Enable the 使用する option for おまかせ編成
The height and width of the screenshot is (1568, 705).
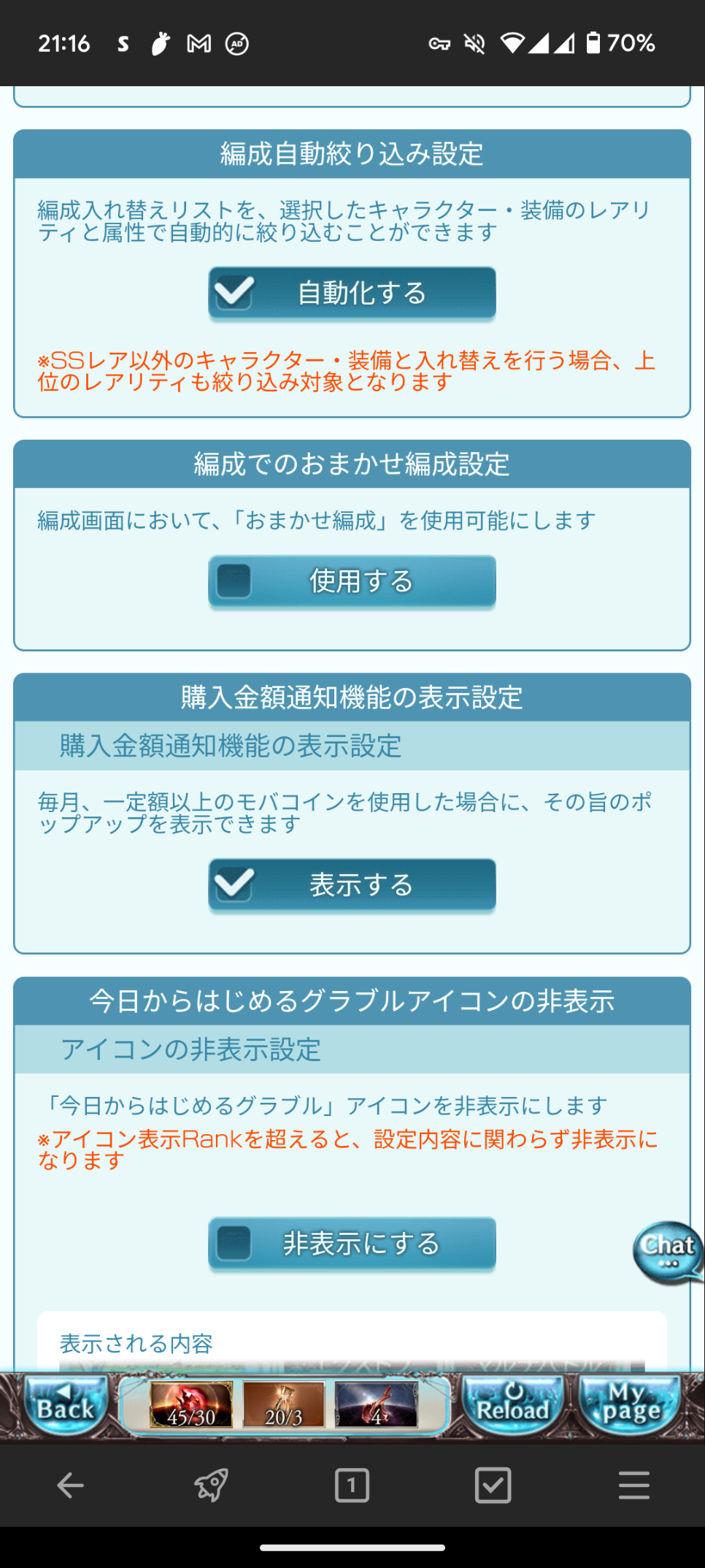pos(235,581)
